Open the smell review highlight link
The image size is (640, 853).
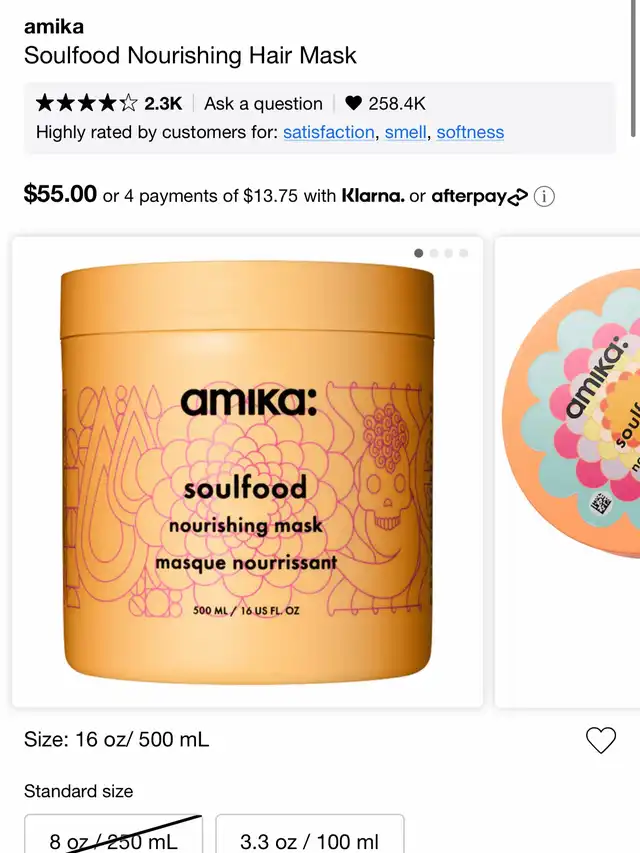(x=405, y=132)
